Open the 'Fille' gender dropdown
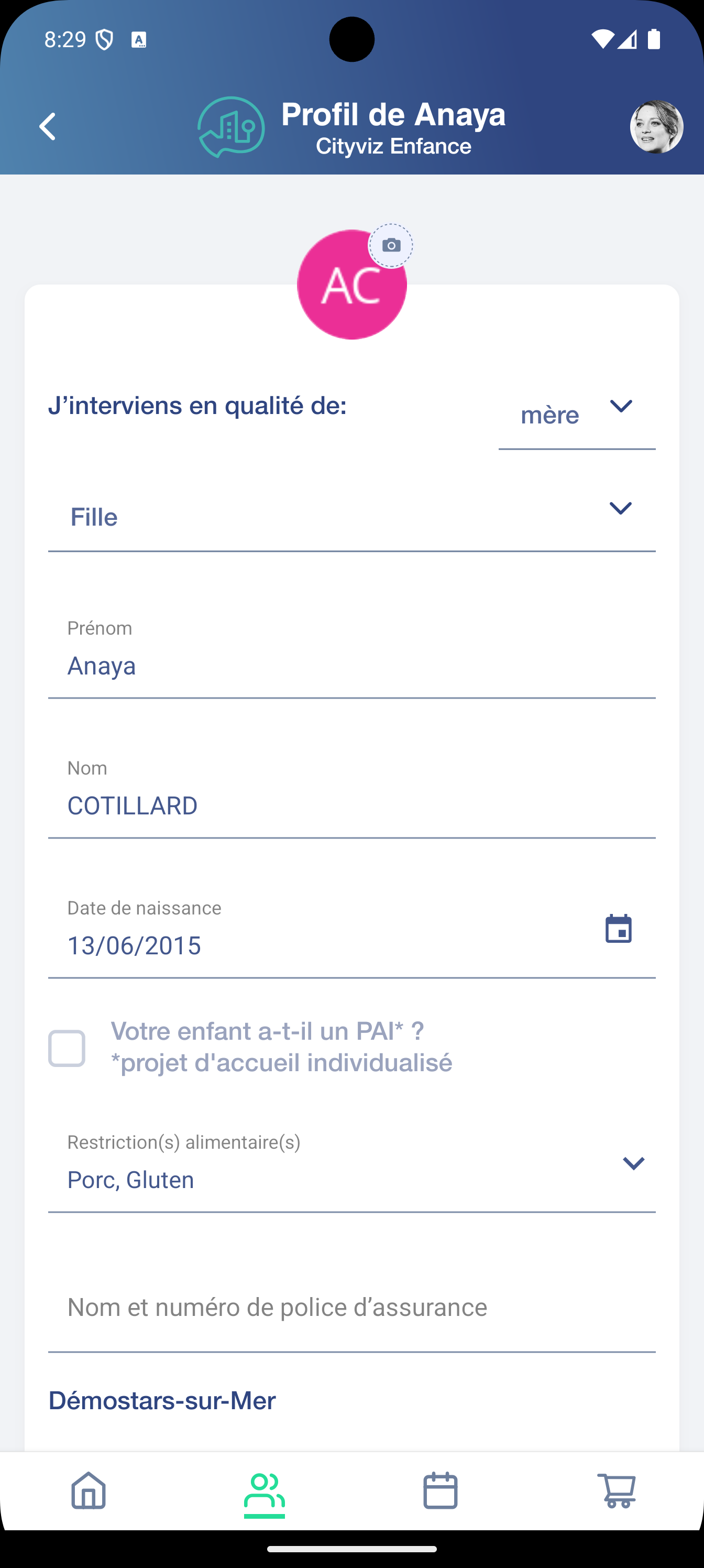 [351, 517]
